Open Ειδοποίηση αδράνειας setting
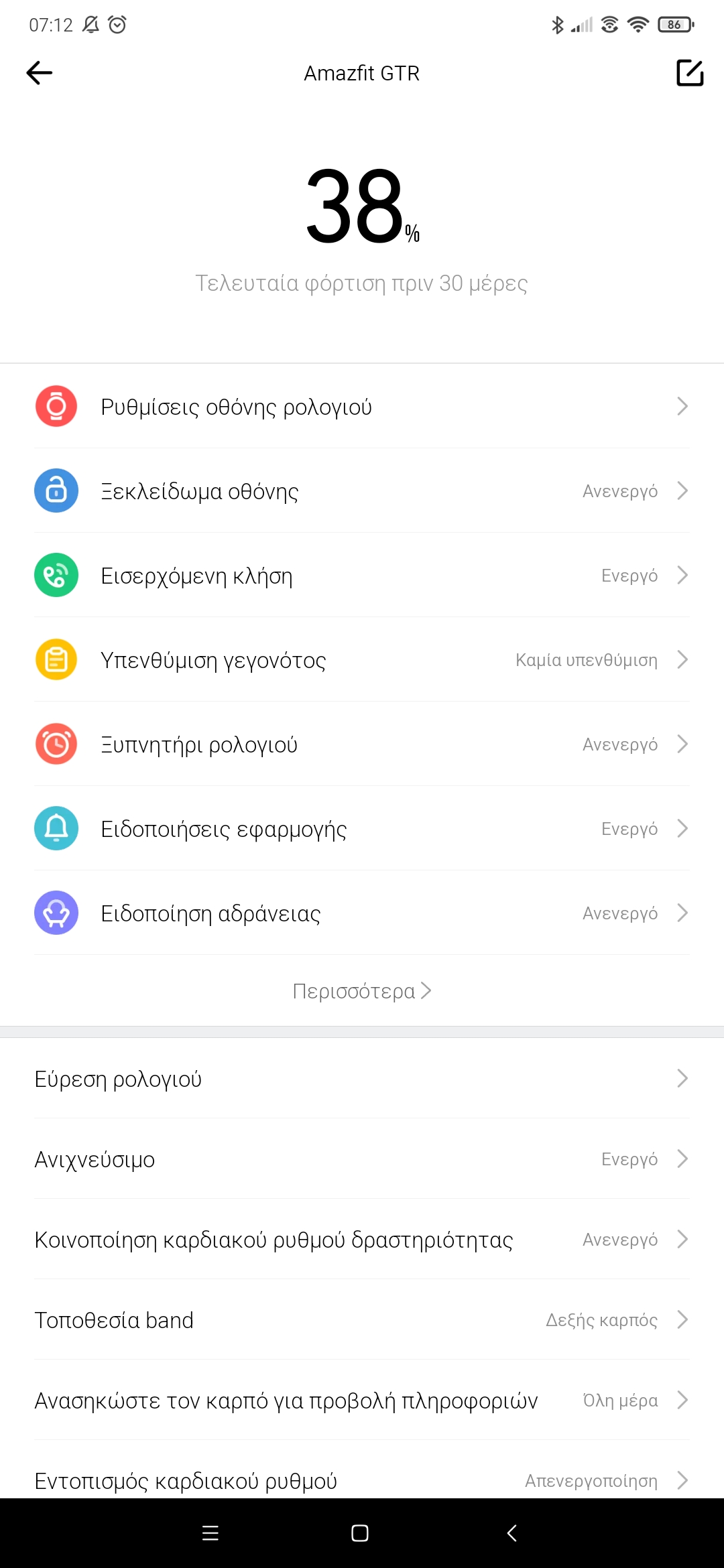Image resolution: width=724 pixels, height=1568 pixels. (x=362, y=913)
